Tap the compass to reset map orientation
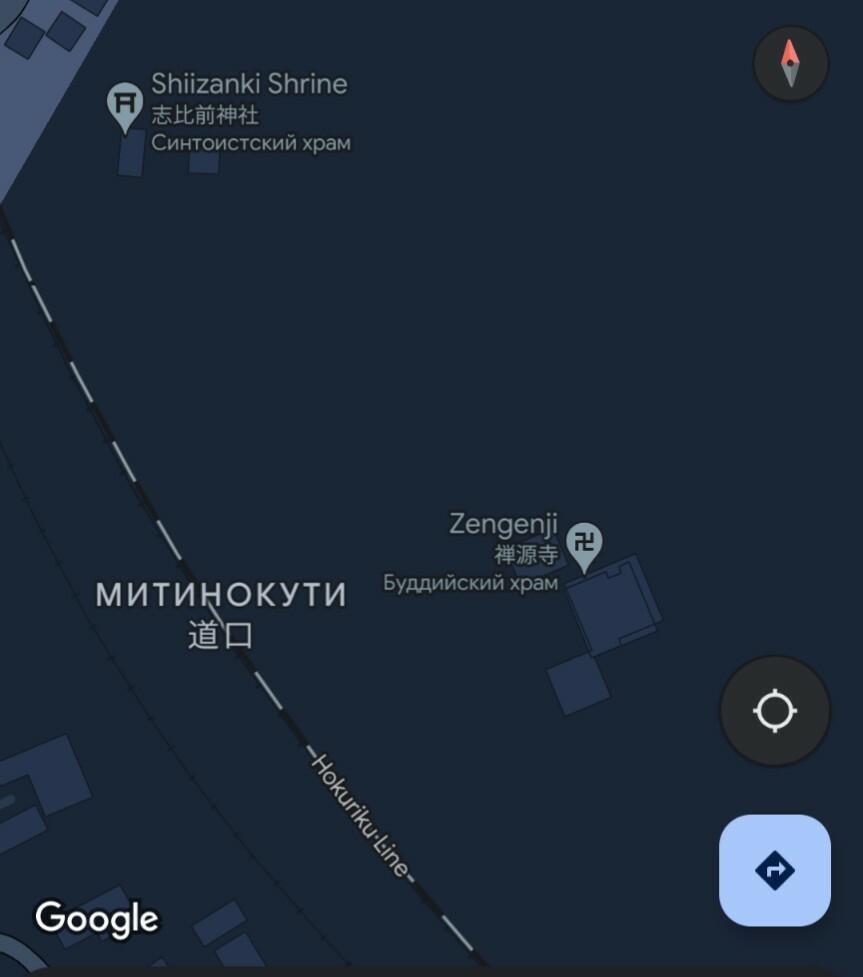This screenshot has height=977, width=863. [790, 64]
